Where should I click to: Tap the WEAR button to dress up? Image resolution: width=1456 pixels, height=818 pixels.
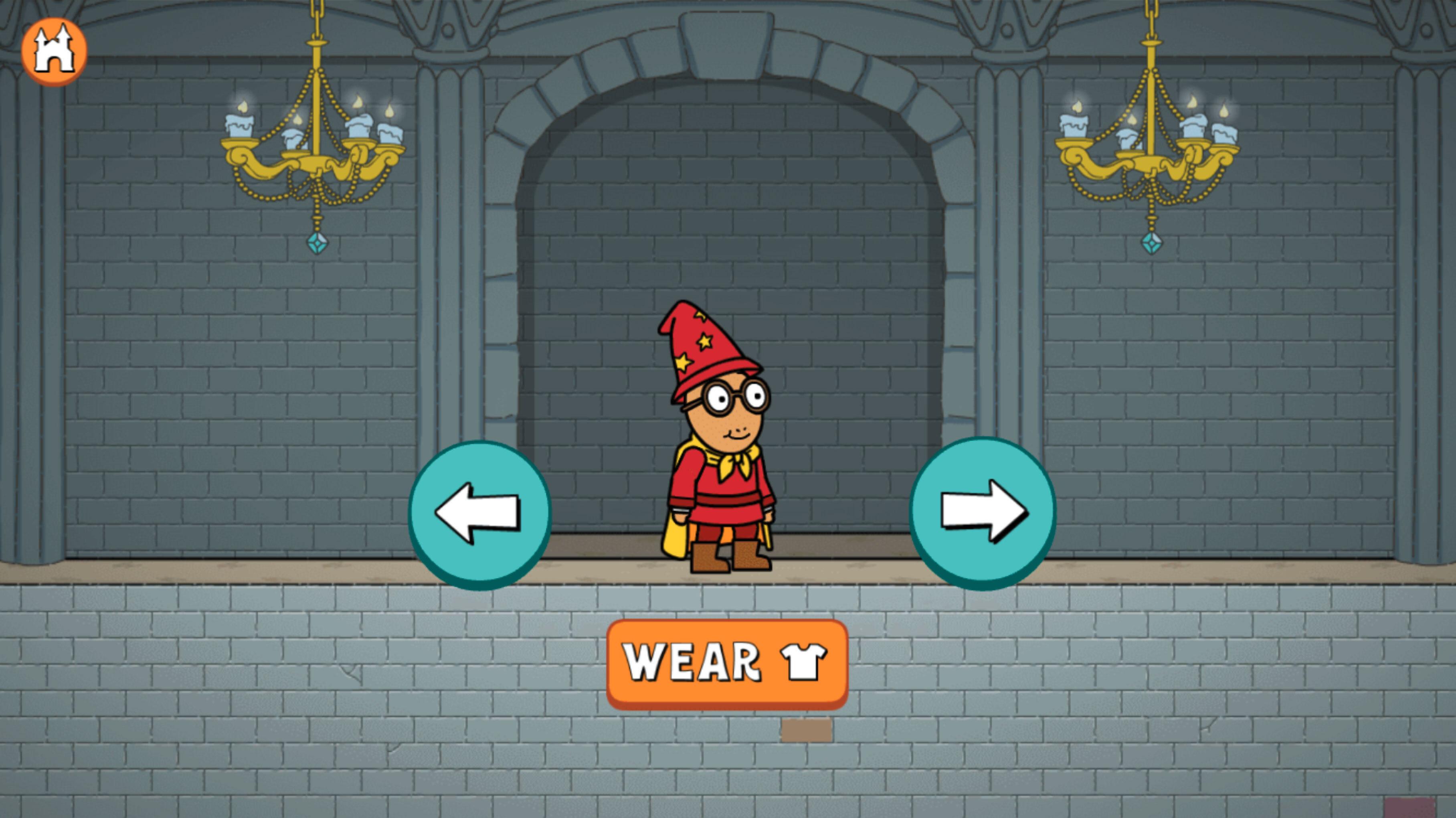coord(727,663)
